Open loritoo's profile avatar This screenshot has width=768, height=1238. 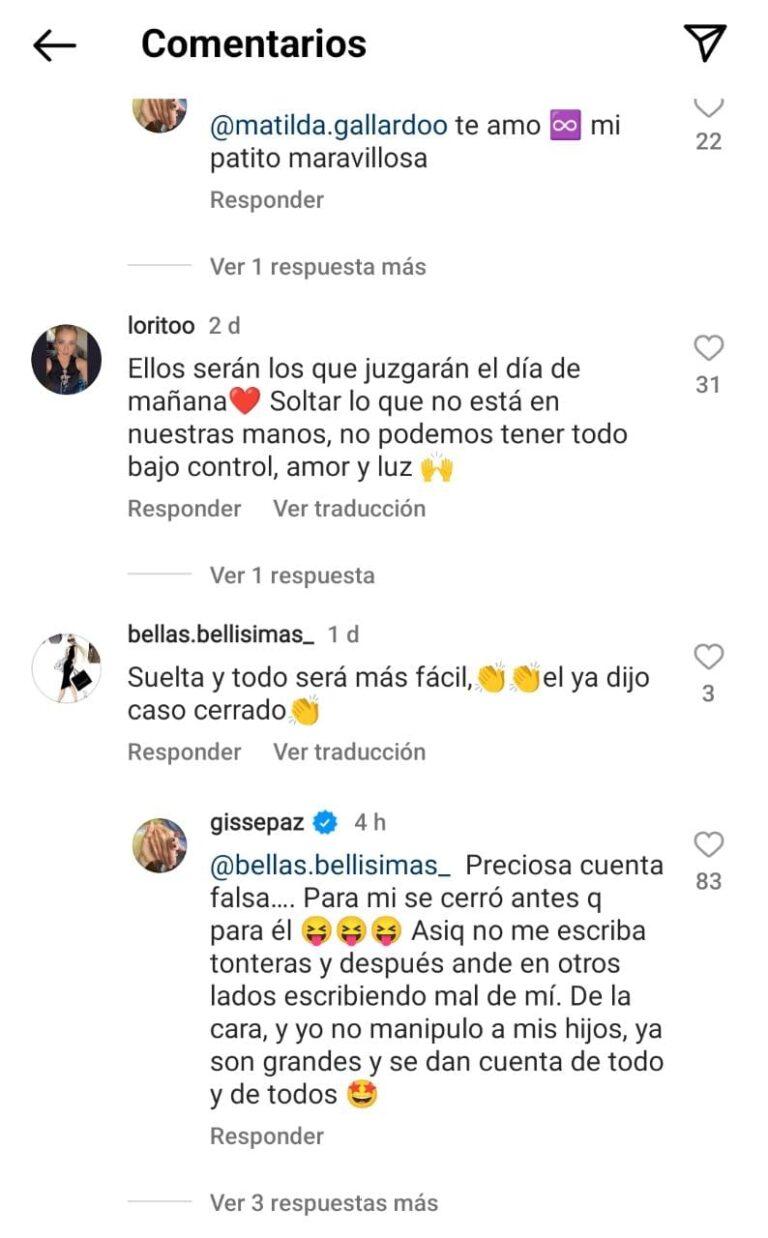(68, 350)
